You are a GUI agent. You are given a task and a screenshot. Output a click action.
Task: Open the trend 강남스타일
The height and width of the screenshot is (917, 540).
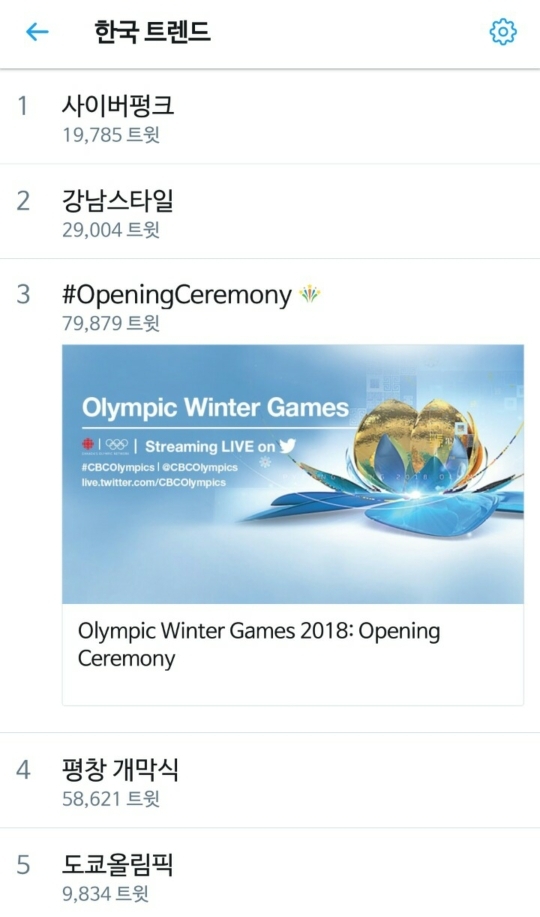coord(270,212)
